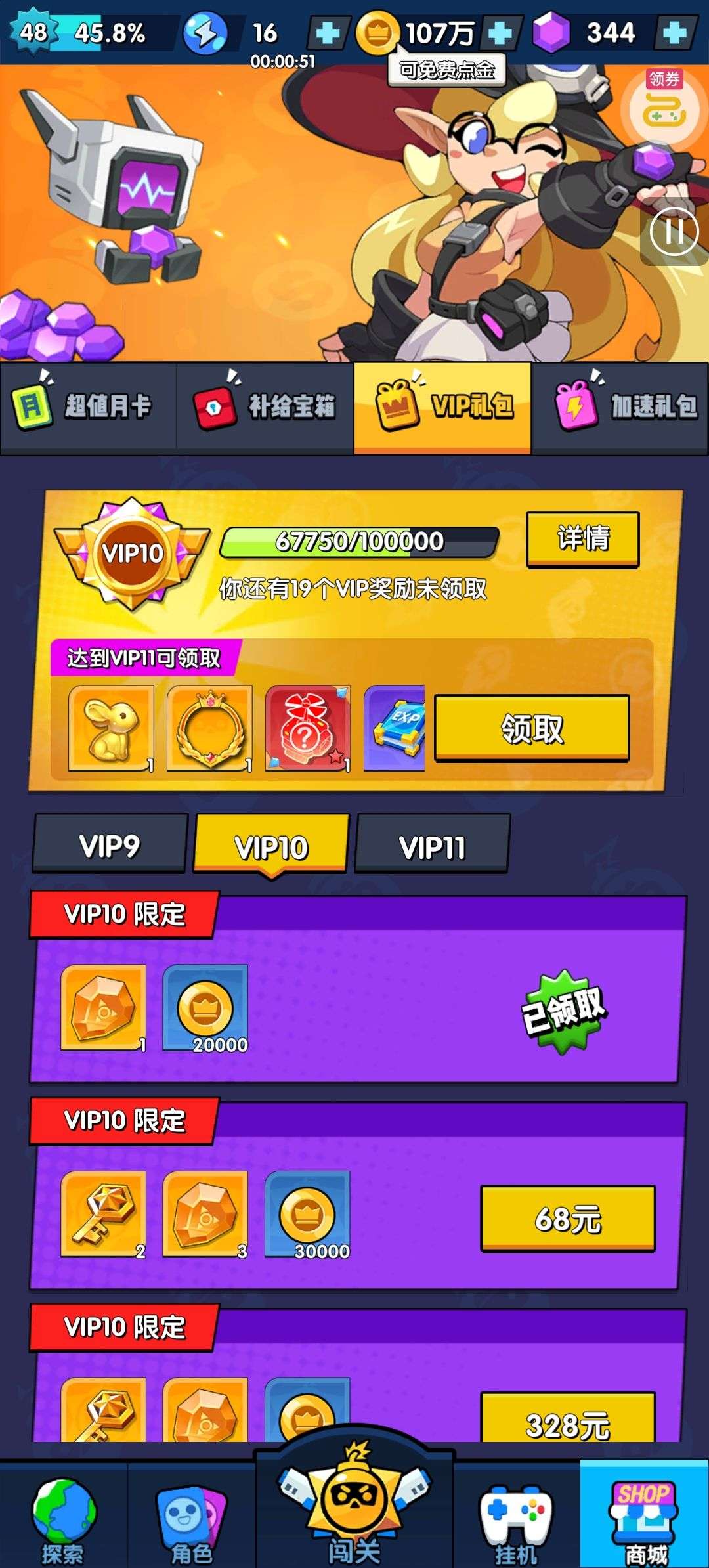Inspect the golden rabbit reward item
Image resolution: width=709 pixels, height=1568 pixels.
click(x=111, y=728)
